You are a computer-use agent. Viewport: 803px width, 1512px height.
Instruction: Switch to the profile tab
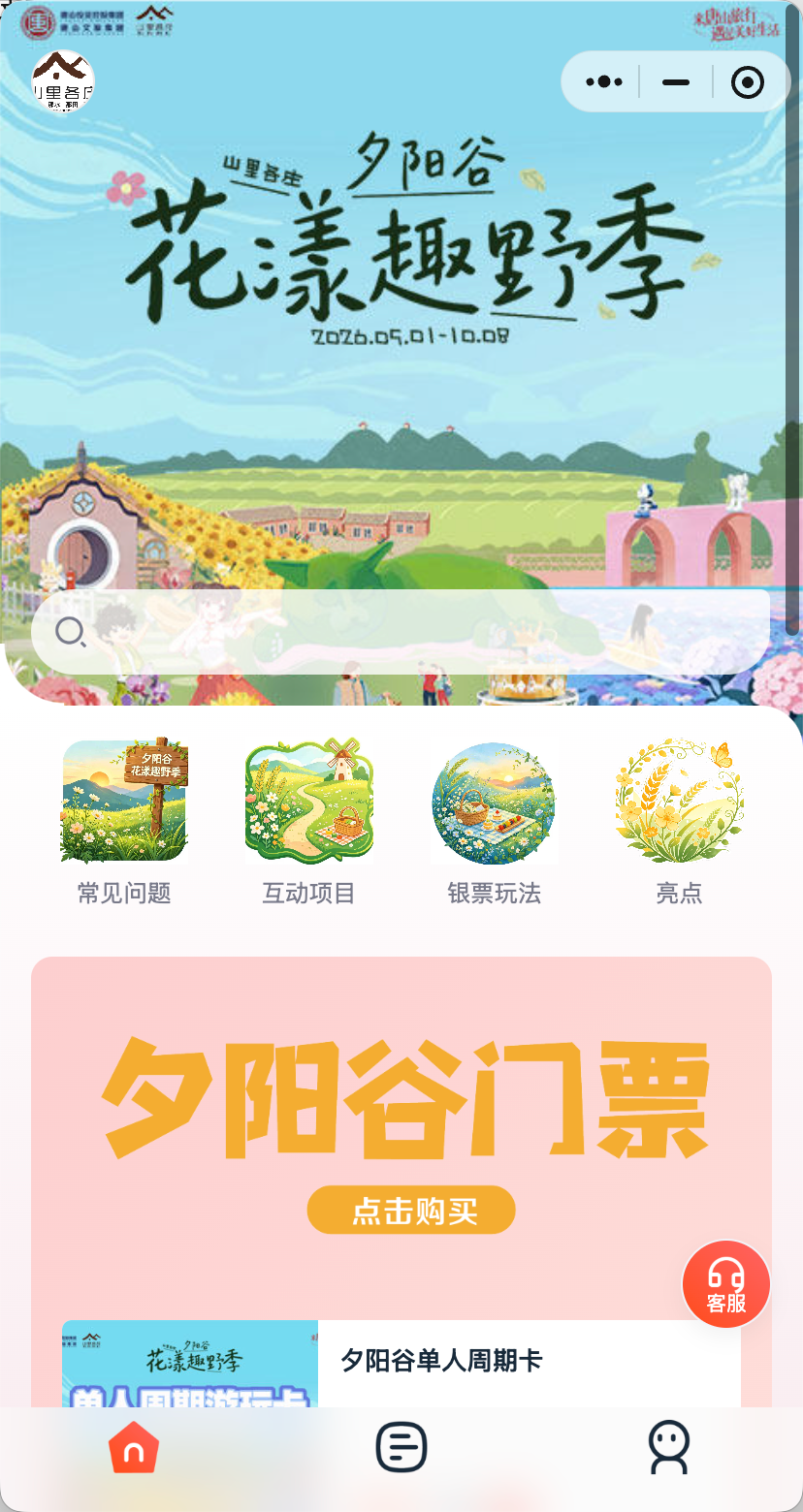pos(669,1447)
